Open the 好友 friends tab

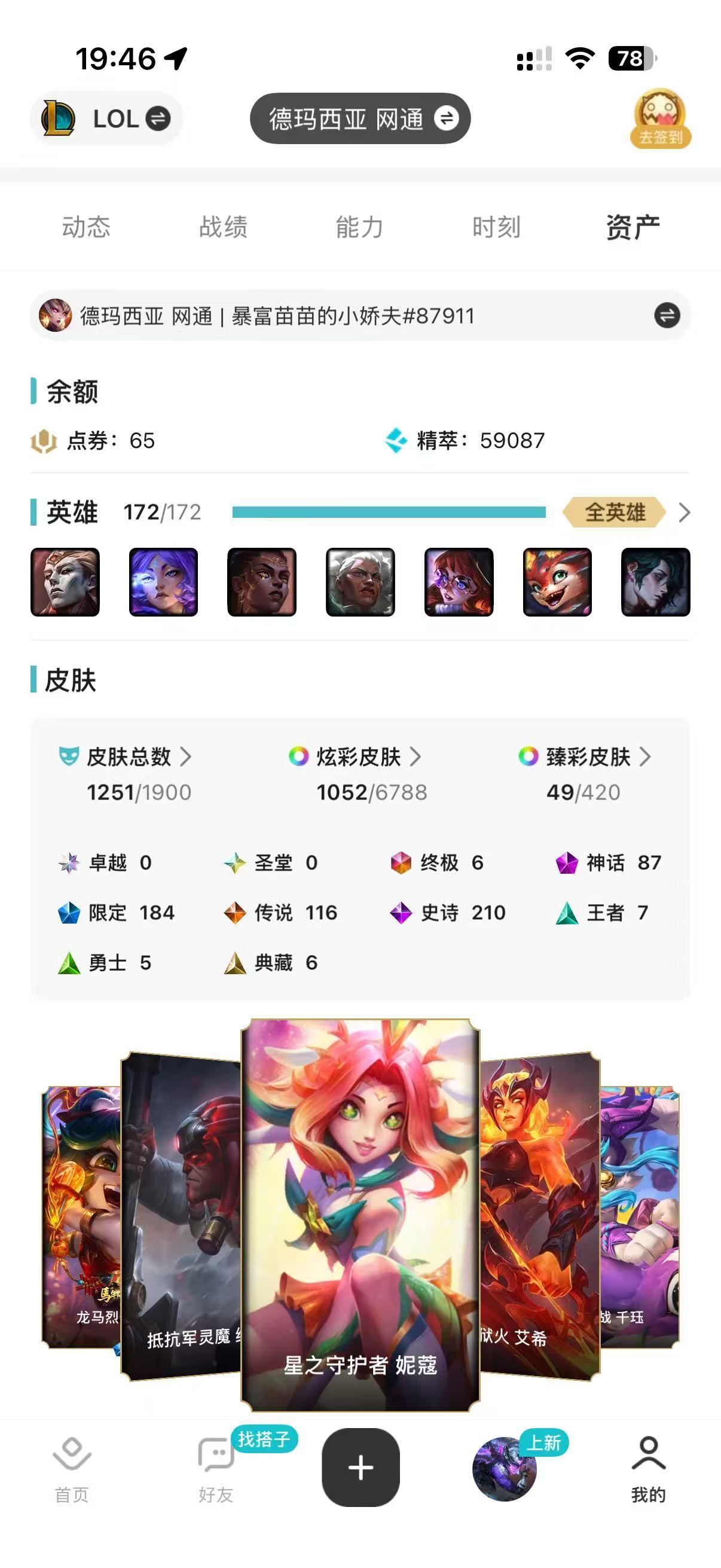pos(215,1468)
